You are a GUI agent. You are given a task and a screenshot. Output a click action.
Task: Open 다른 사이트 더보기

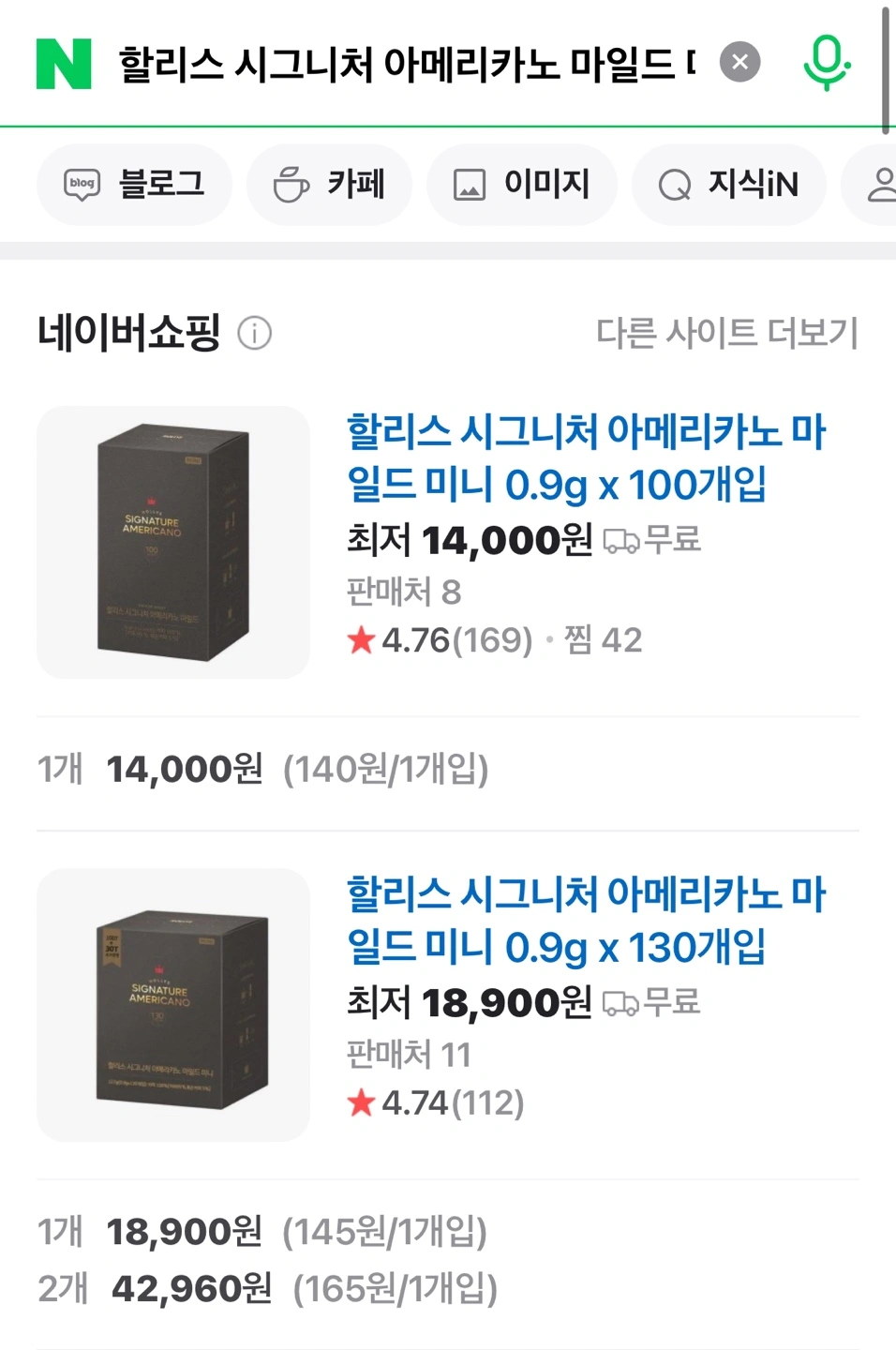(727, 333)
